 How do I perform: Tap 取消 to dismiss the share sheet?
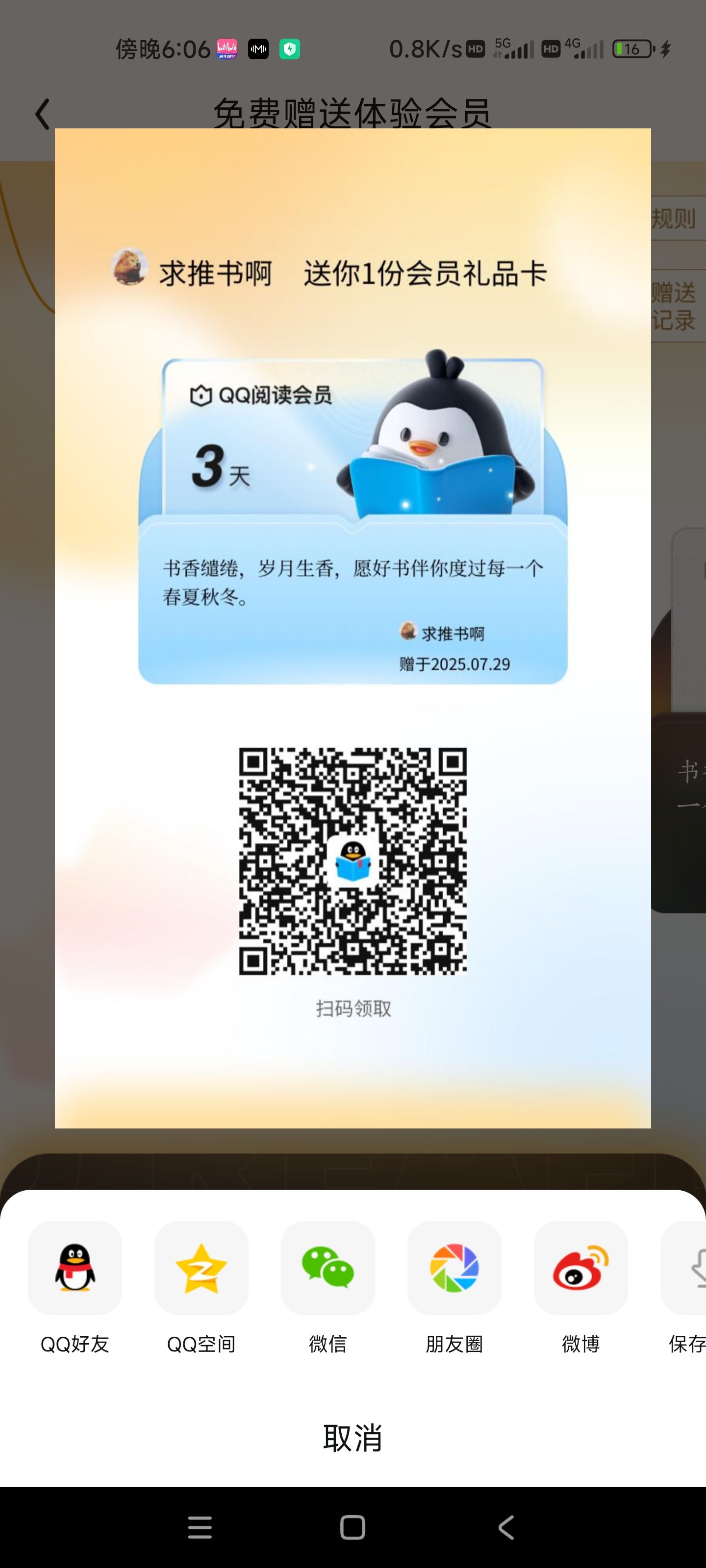click(x=353, y=1438)
